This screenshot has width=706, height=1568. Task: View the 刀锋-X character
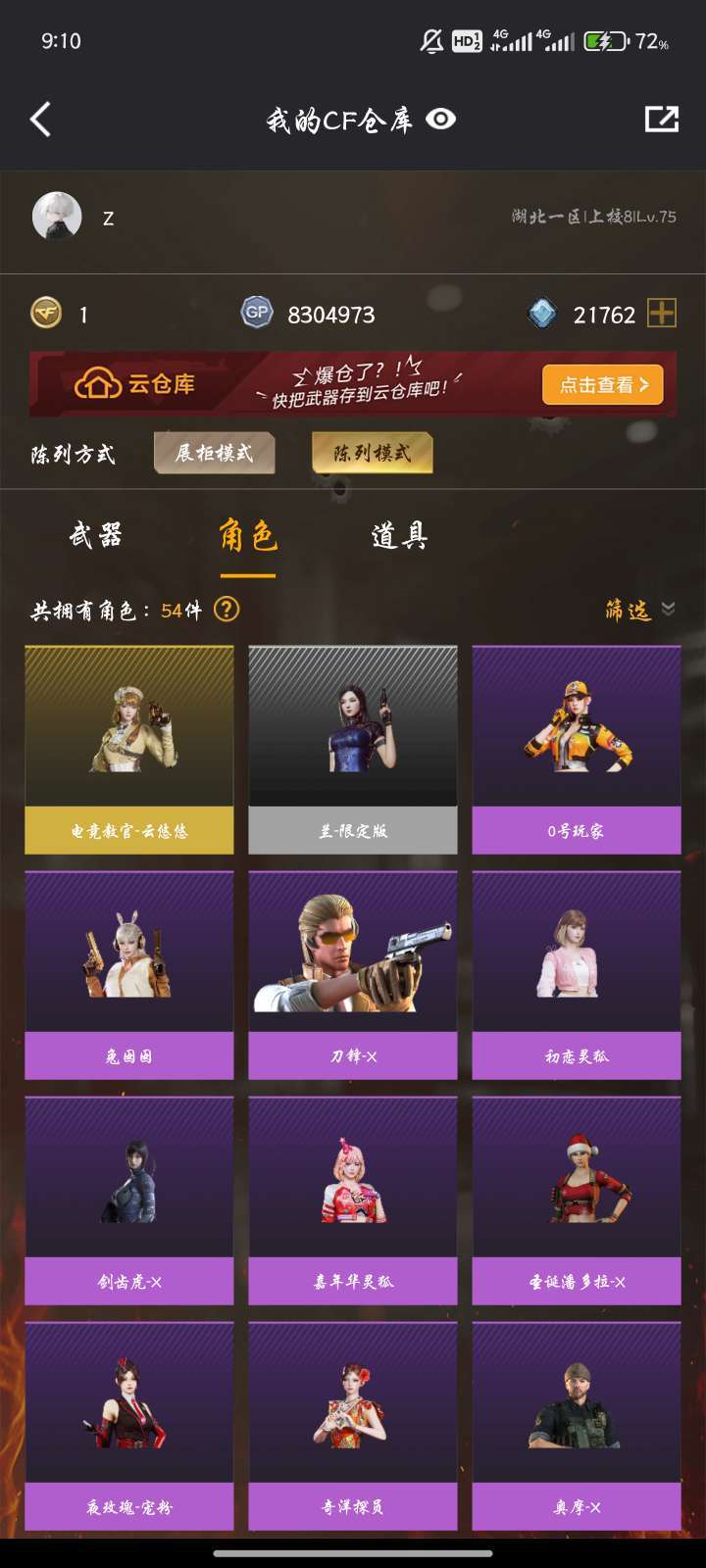pos(353,975)
